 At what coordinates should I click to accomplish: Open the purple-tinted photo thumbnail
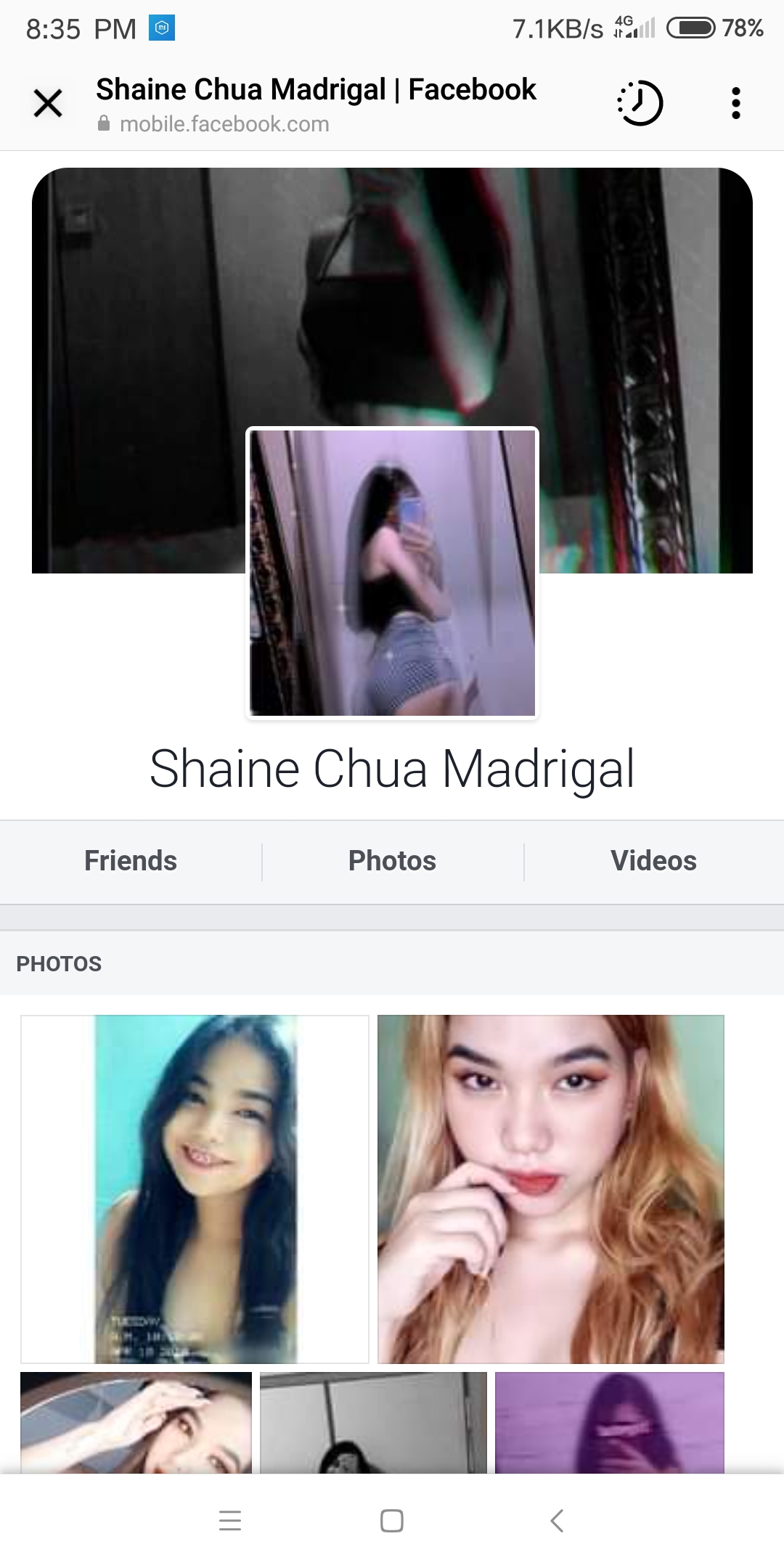(x=610, y=1423)
